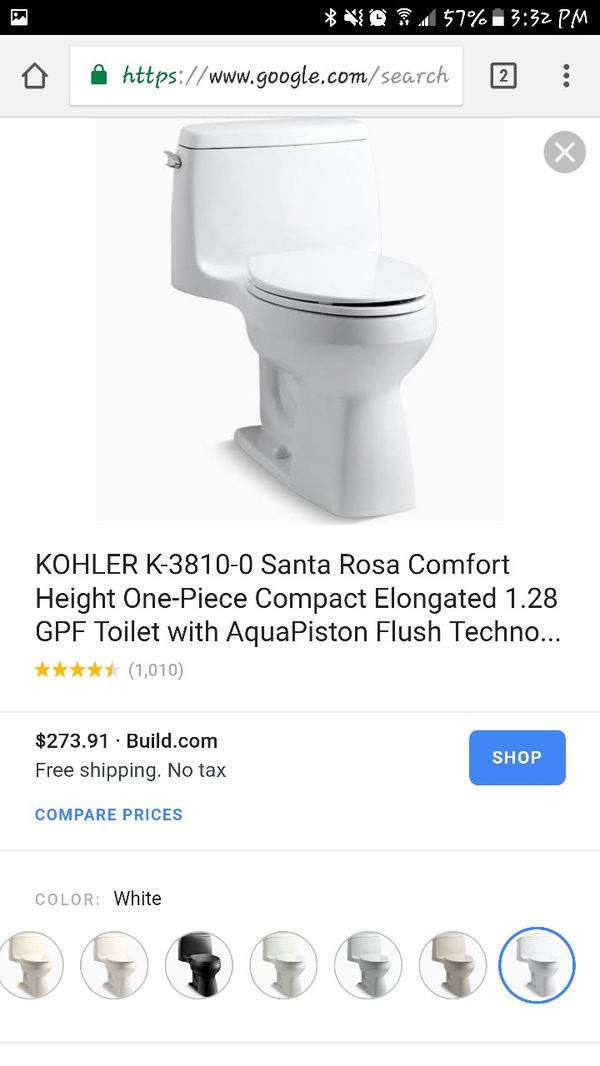
Task: Tap the URL address bar
Action: click(266, 75)
